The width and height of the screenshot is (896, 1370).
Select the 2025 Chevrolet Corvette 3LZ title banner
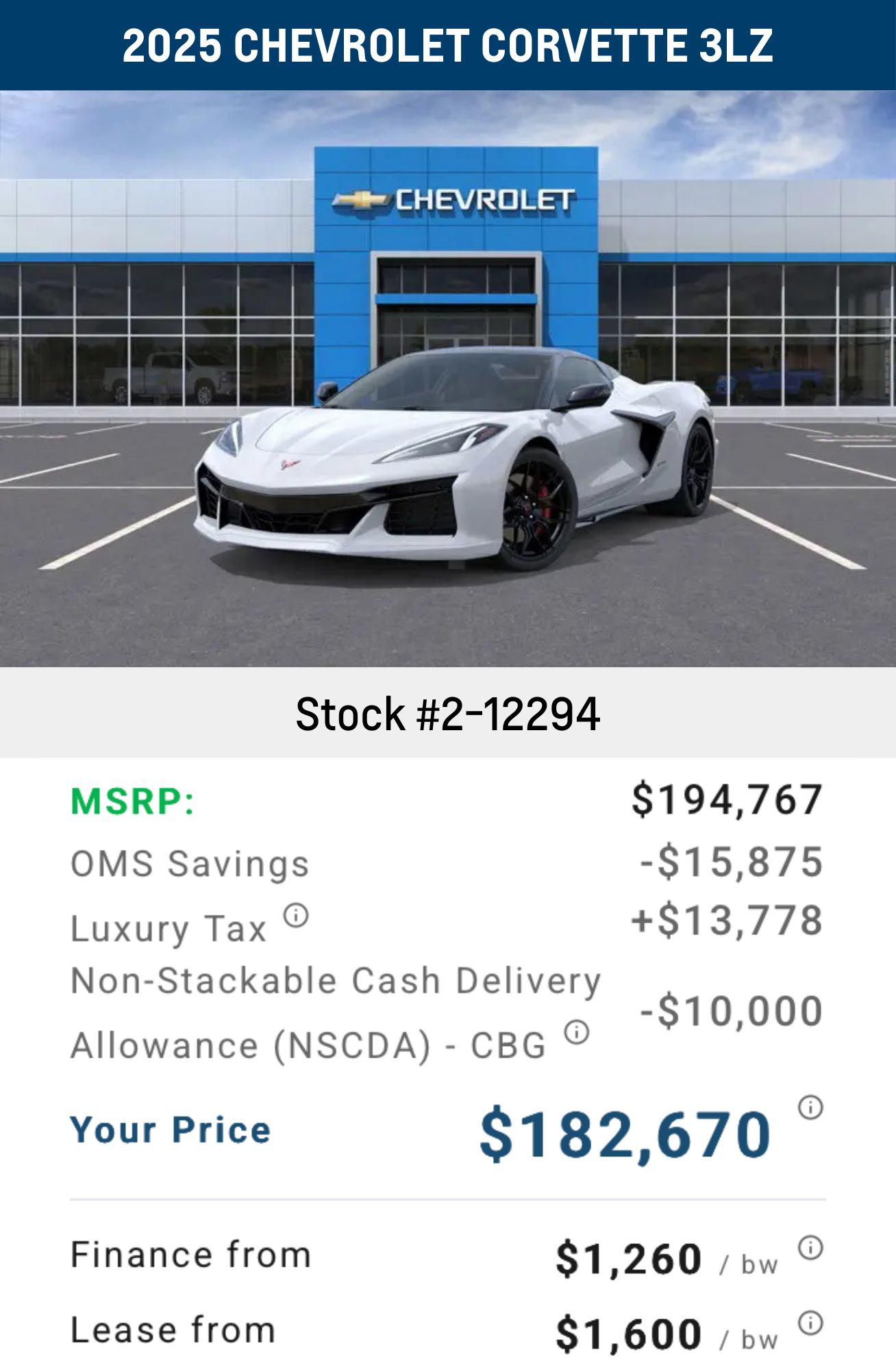448,42
